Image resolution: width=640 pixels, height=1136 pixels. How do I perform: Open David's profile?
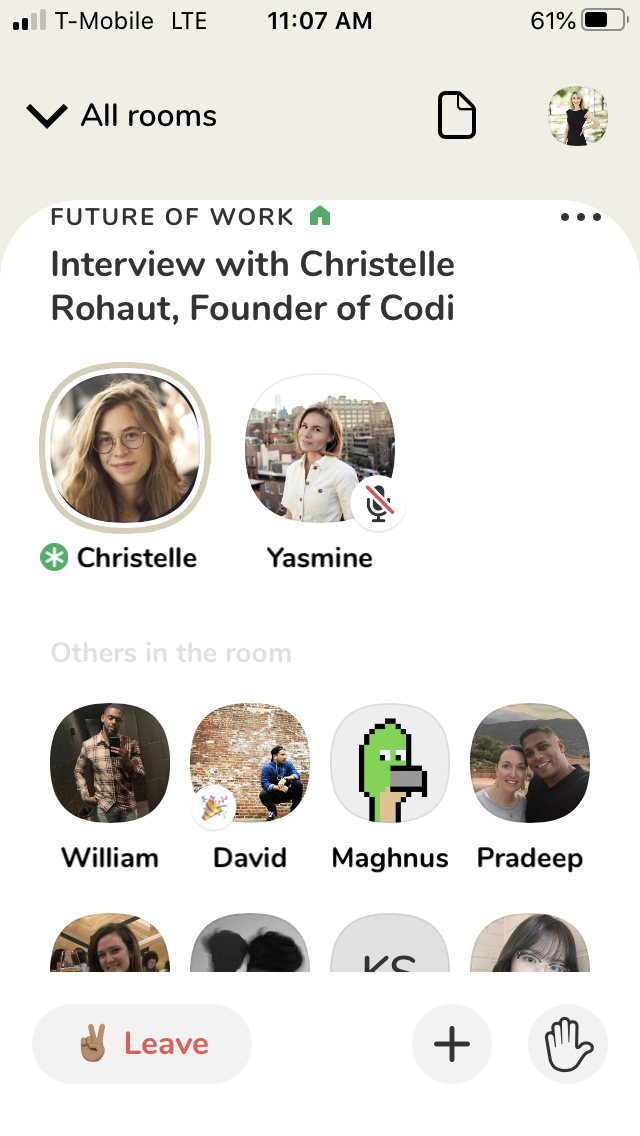[x=250, y=763]
